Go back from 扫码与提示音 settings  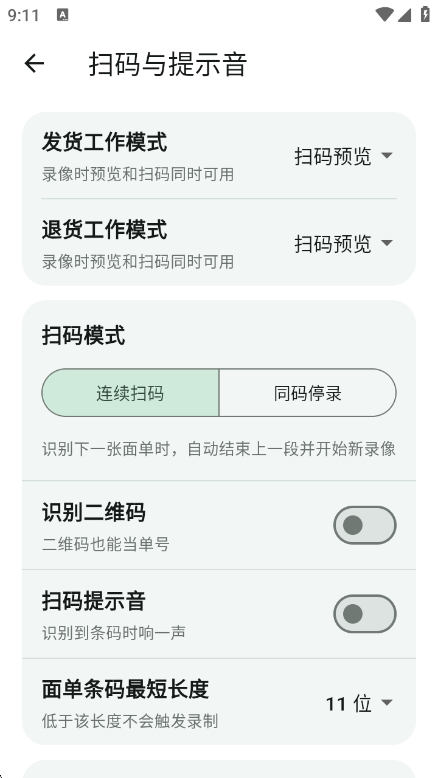(x=34, y=64)
